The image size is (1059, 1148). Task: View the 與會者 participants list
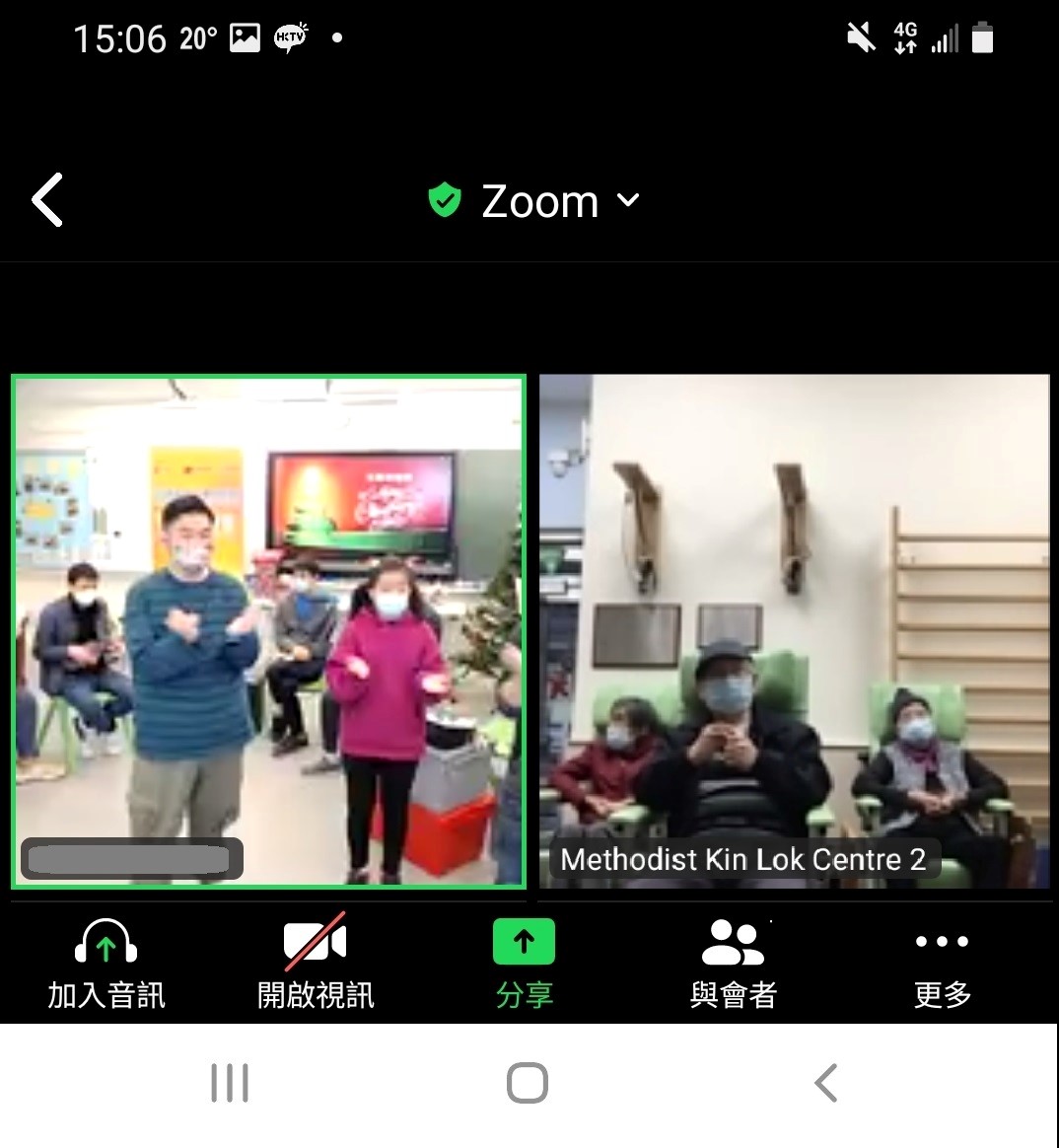[x=733, y=964]
